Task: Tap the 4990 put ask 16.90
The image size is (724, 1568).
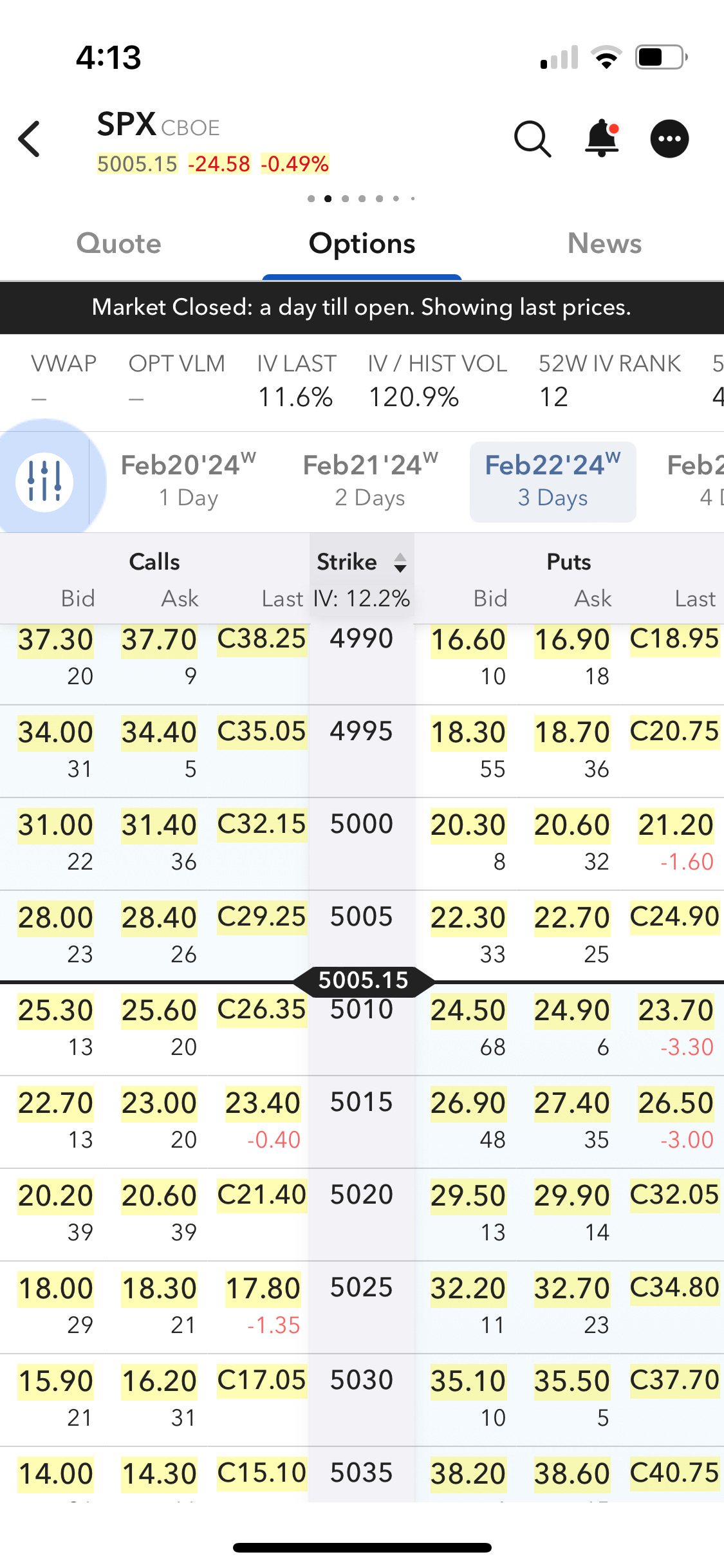Action: [x=571, y=640]
